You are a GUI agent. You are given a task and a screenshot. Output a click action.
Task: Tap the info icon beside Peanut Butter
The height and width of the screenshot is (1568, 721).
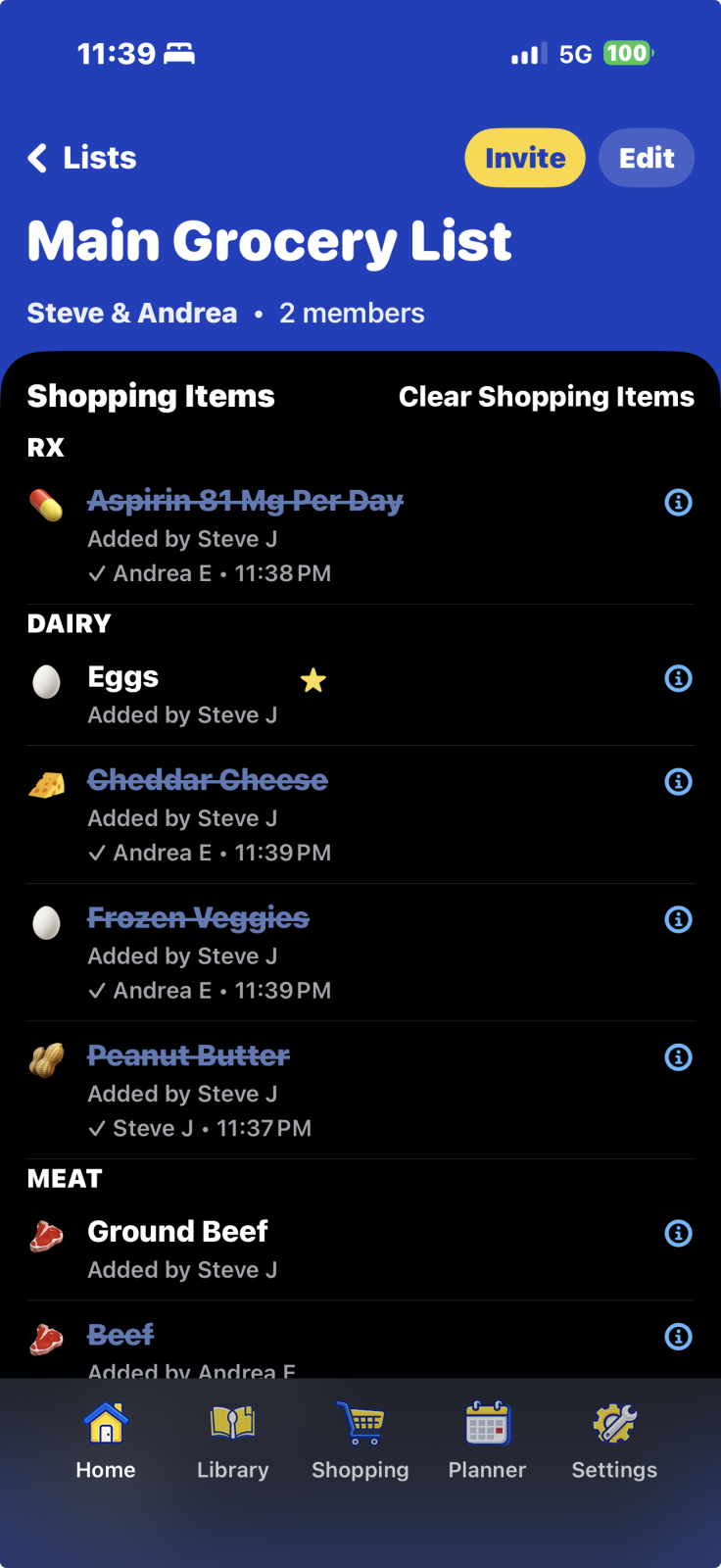coord(678,1057)
